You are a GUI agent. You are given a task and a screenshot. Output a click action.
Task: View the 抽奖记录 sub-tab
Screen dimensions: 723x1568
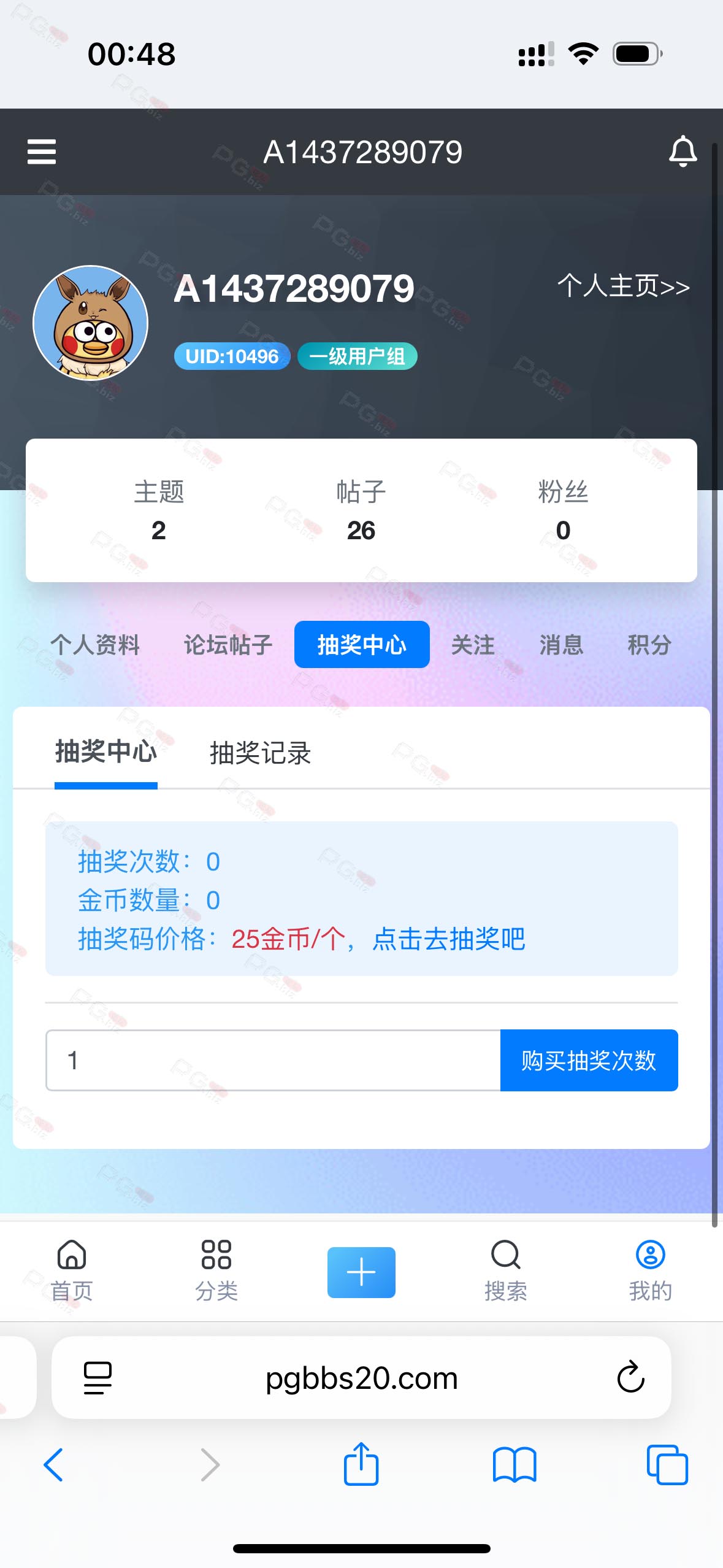260,753
